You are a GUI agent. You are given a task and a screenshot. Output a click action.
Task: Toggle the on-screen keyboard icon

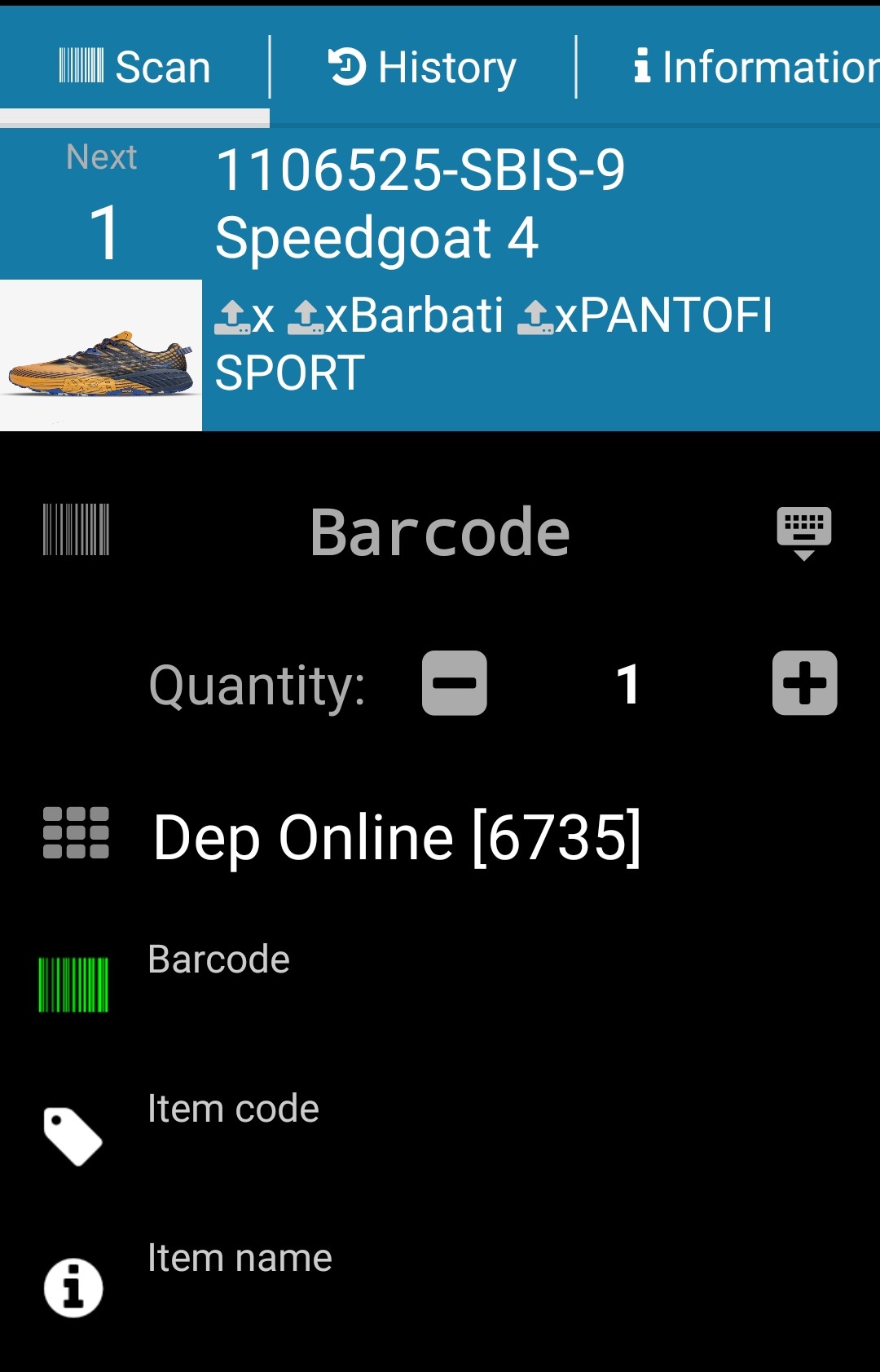pos(803,532)
